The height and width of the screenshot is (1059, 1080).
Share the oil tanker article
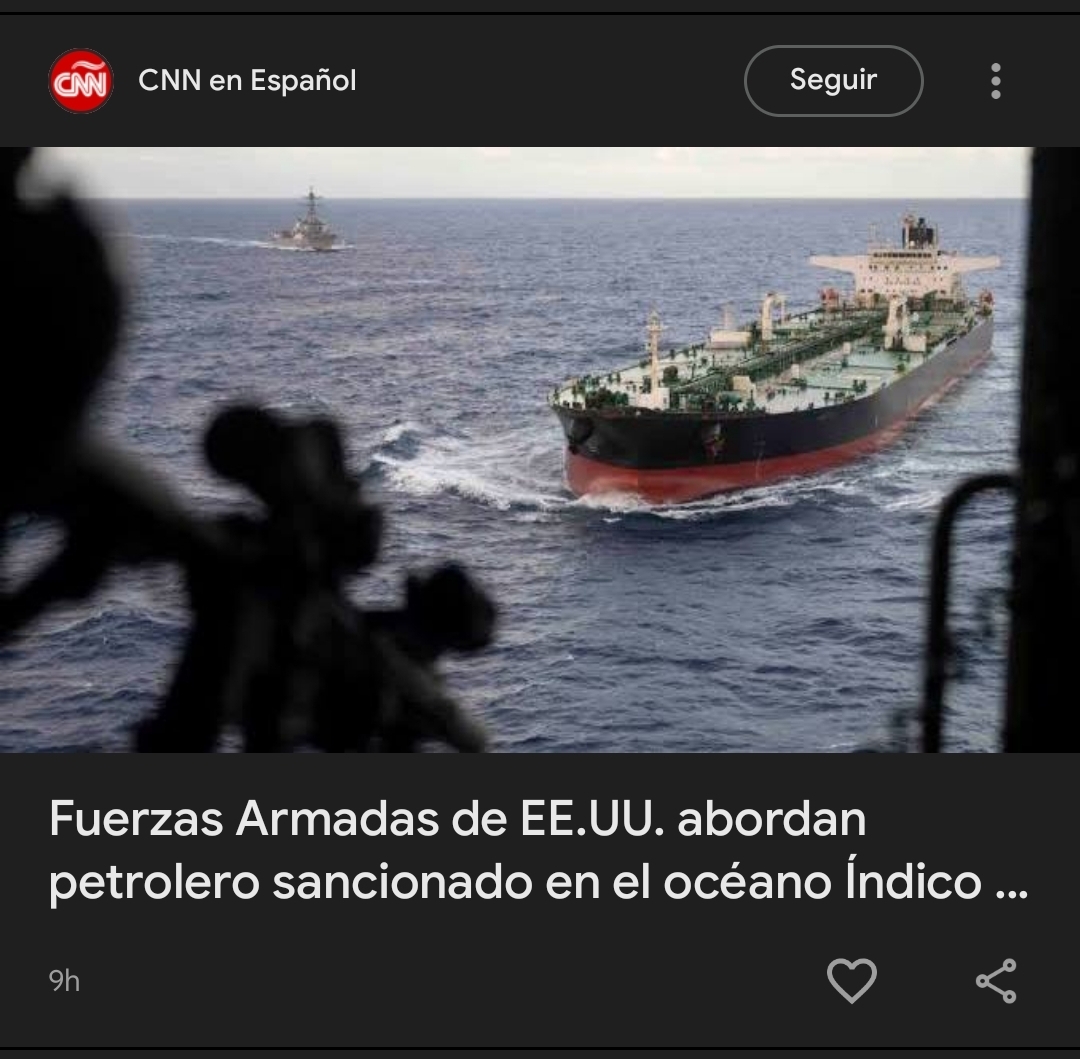(x=996, y=980)
